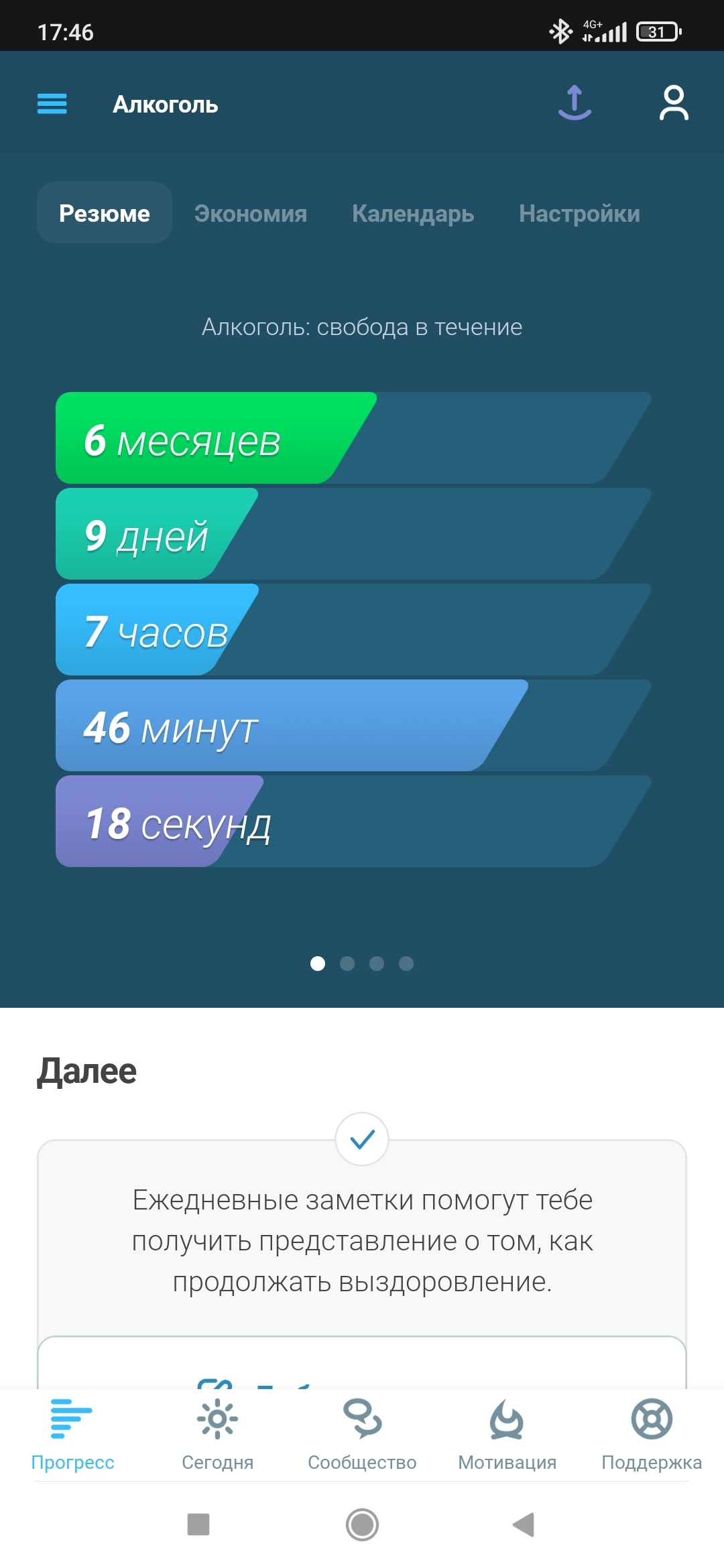The height and width of the screenshot is (1568, 724).
Task: Open the hamburger drawer menu
Action: (52, 104)
